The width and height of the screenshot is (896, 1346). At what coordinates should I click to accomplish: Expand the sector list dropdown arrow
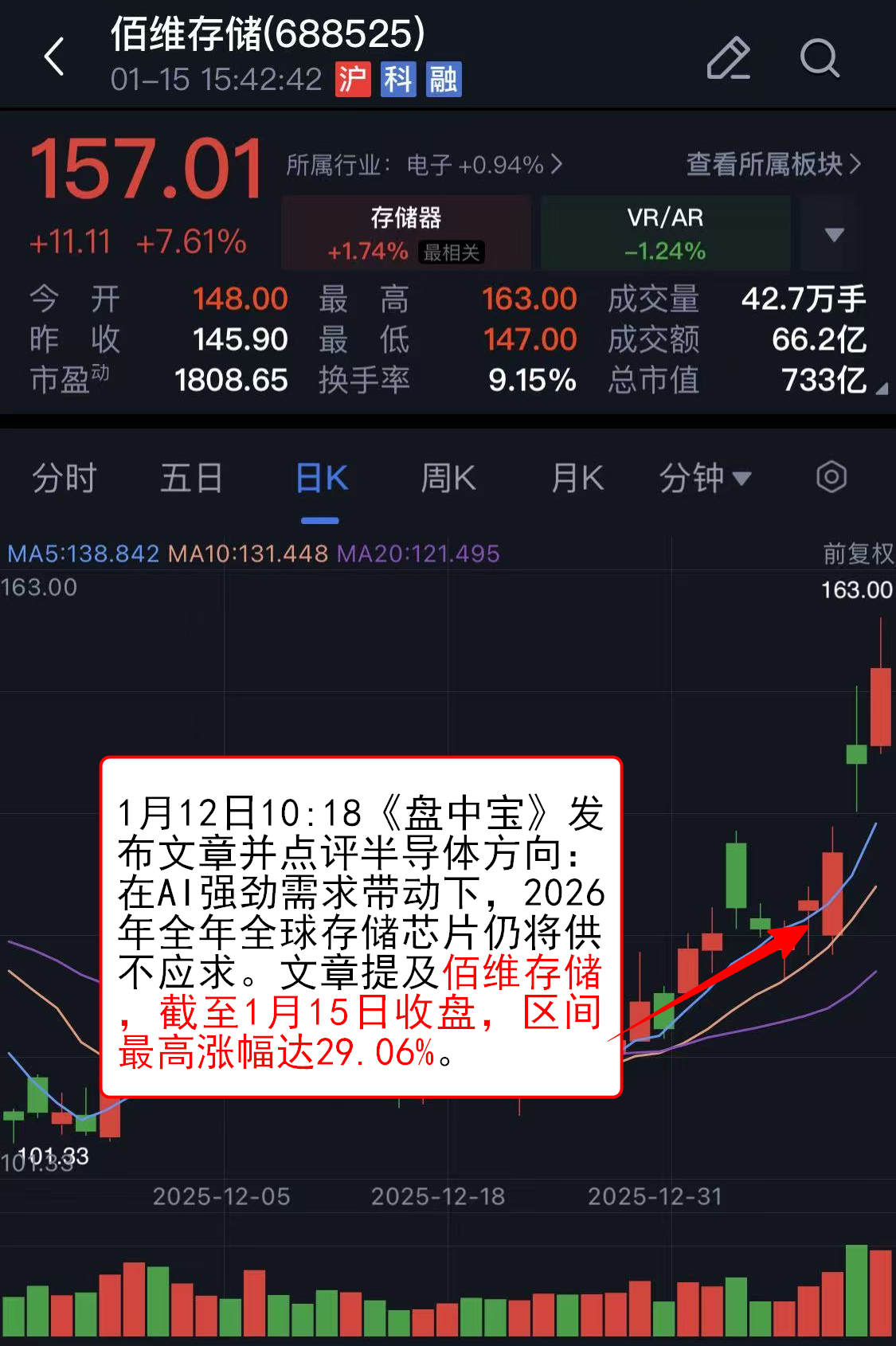pyautogui.click(x=834, y=234)
